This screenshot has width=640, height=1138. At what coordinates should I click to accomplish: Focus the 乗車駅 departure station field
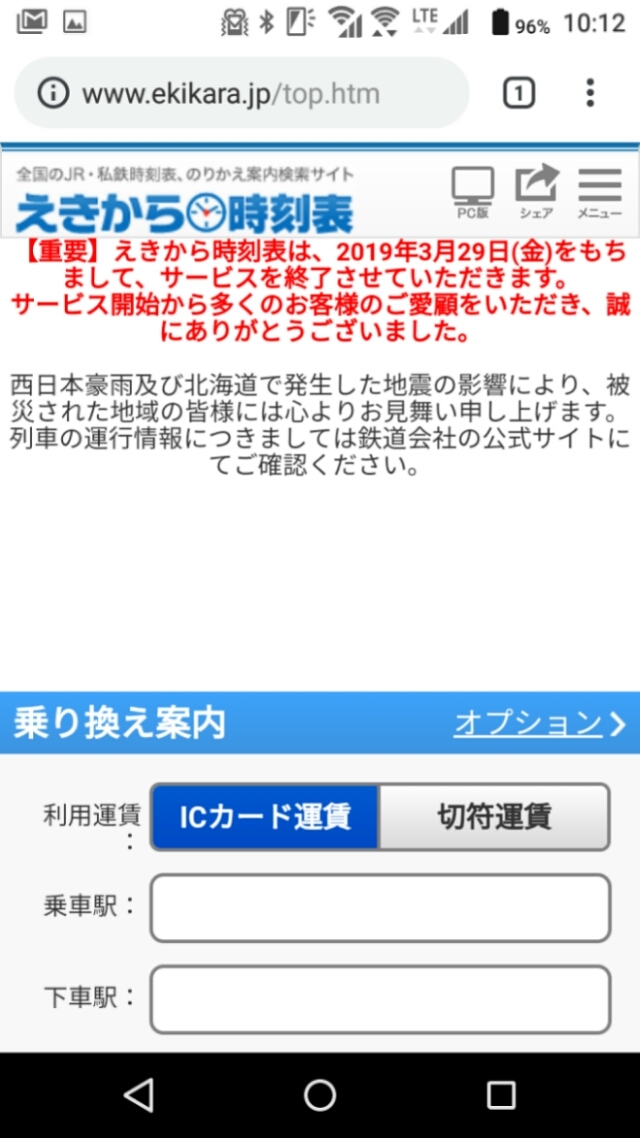tap(380, 908)
